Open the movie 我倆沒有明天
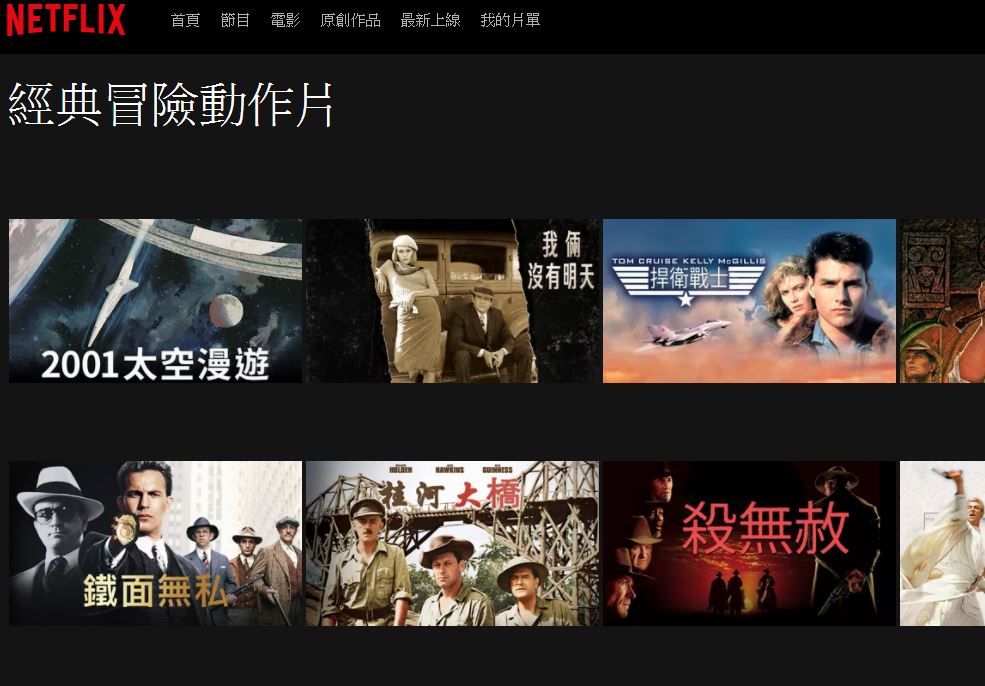The image size is (985, 686). click(x=452, y=301)
